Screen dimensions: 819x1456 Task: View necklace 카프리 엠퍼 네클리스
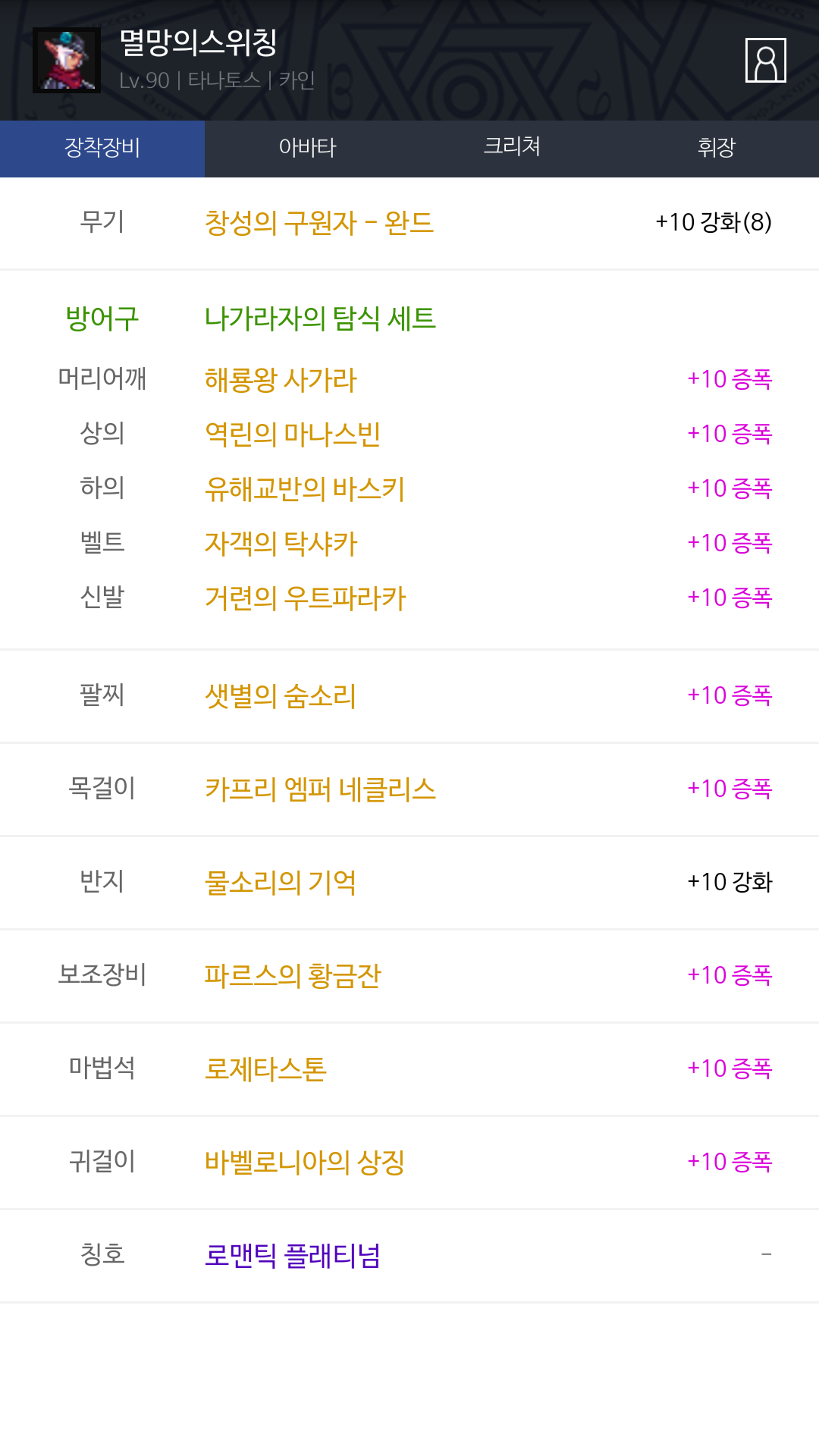[x=320, y=789]
